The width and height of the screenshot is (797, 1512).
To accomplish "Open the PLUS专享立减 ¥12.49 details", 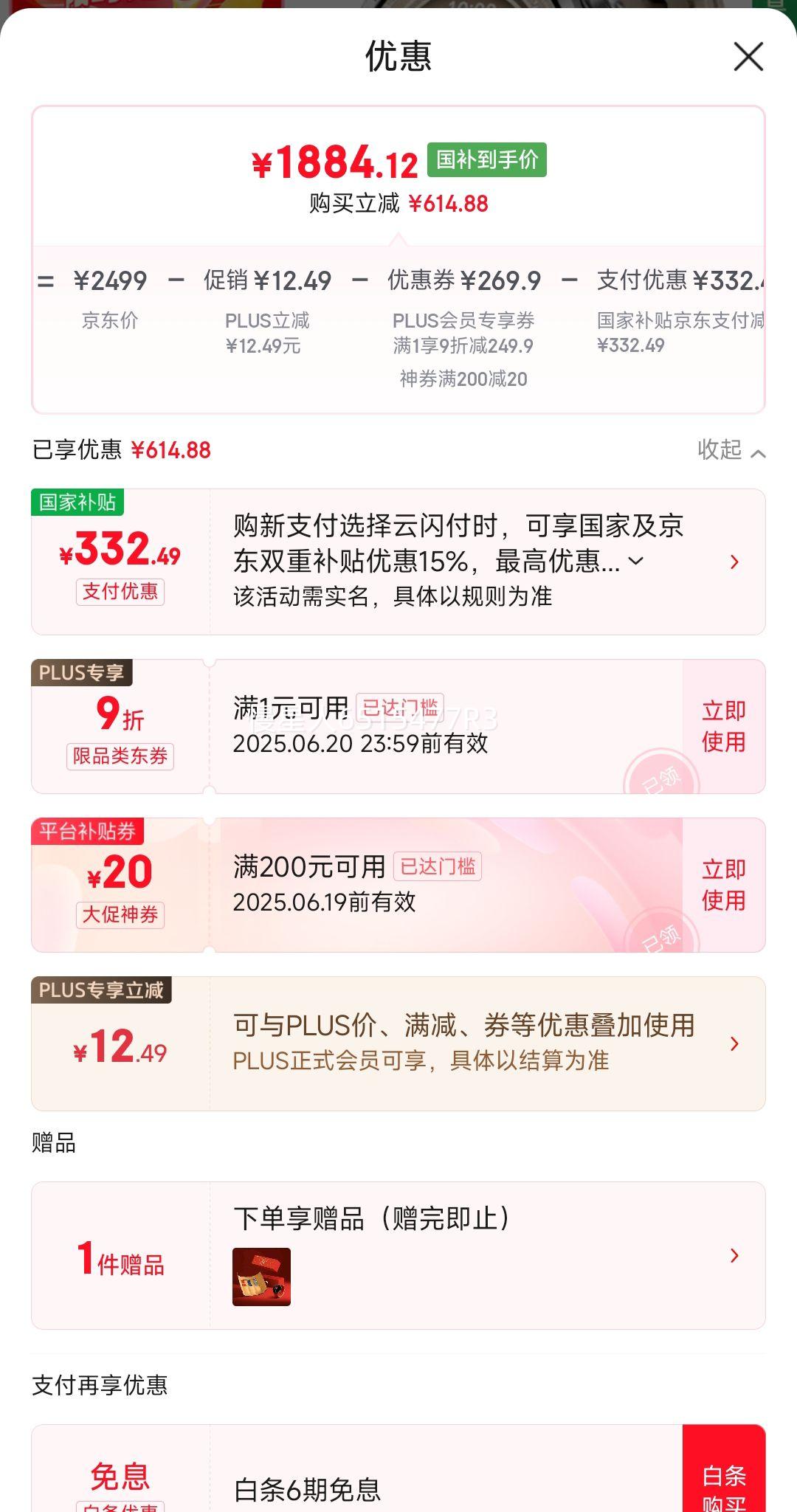I will tap(734, 1043).
